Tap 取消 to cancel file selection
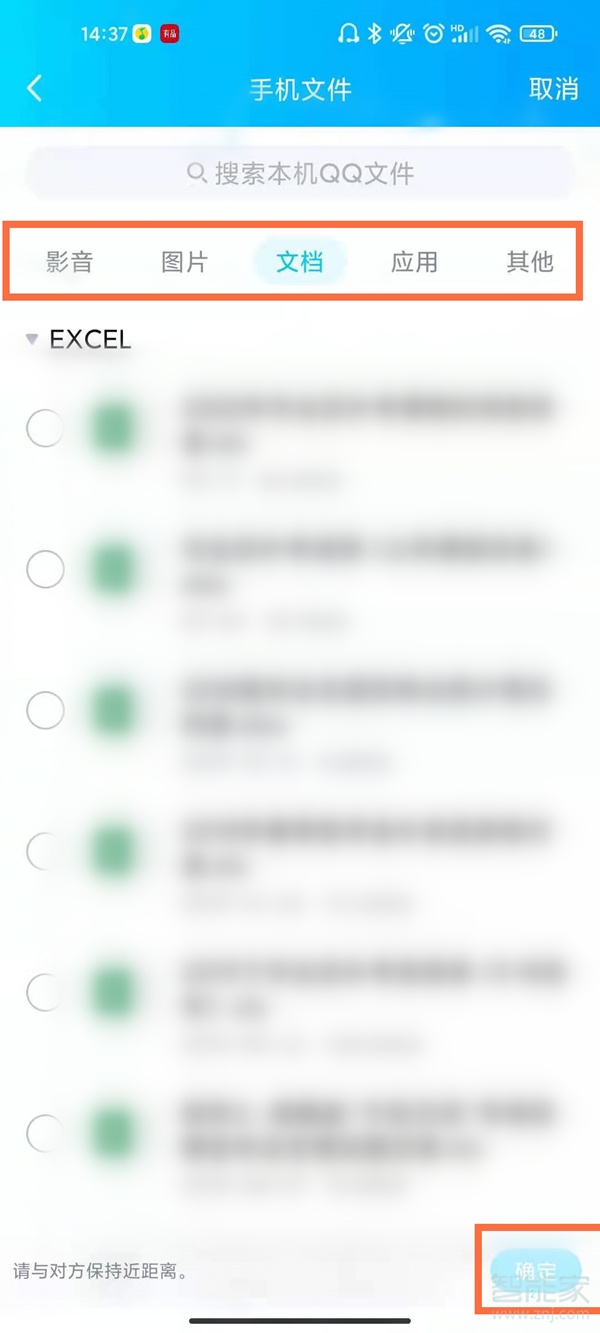600x1333 pixels. point(553,88)
